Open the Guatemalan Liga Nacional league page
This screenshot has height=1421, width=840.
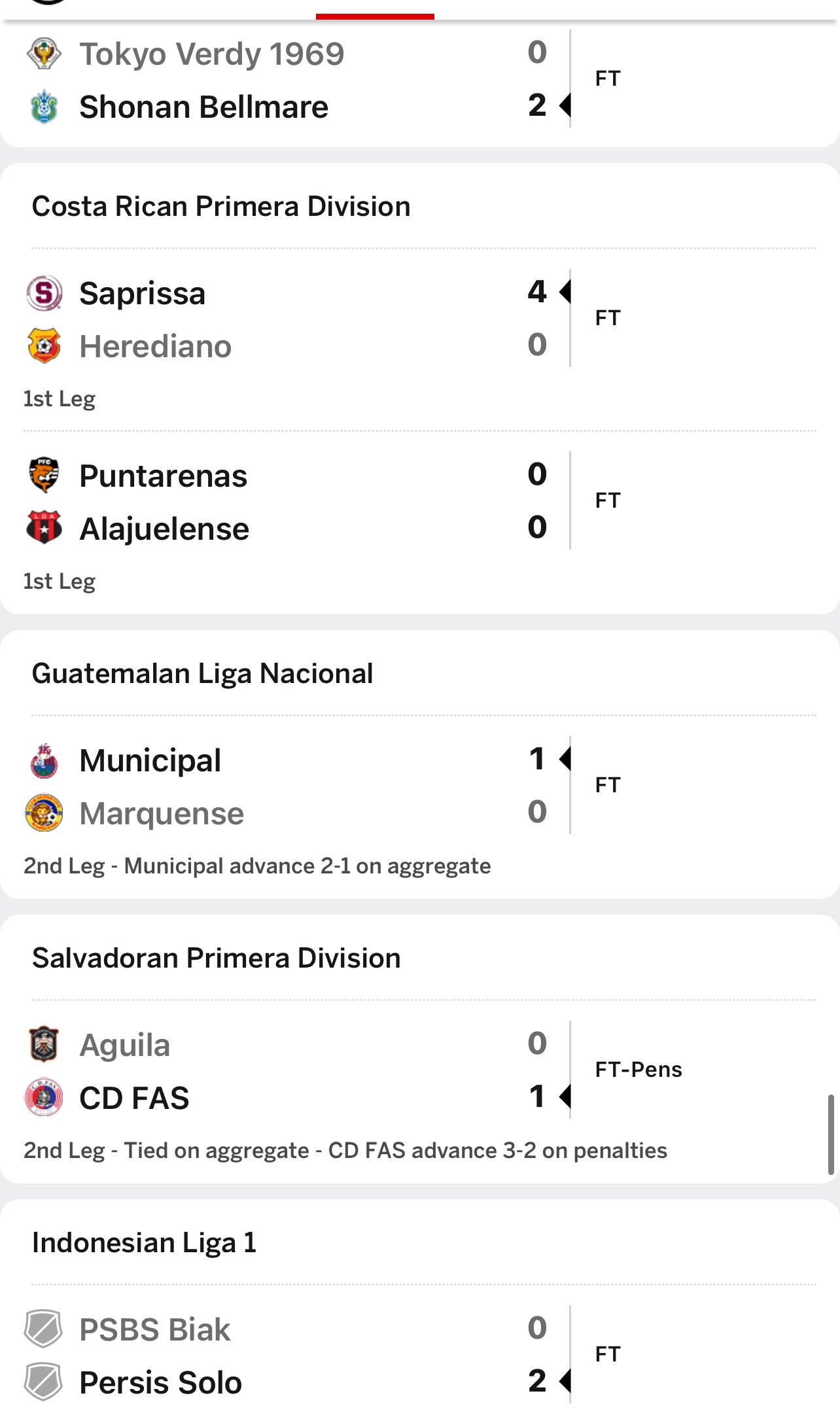pyautogui.click(x=202, y=673)
